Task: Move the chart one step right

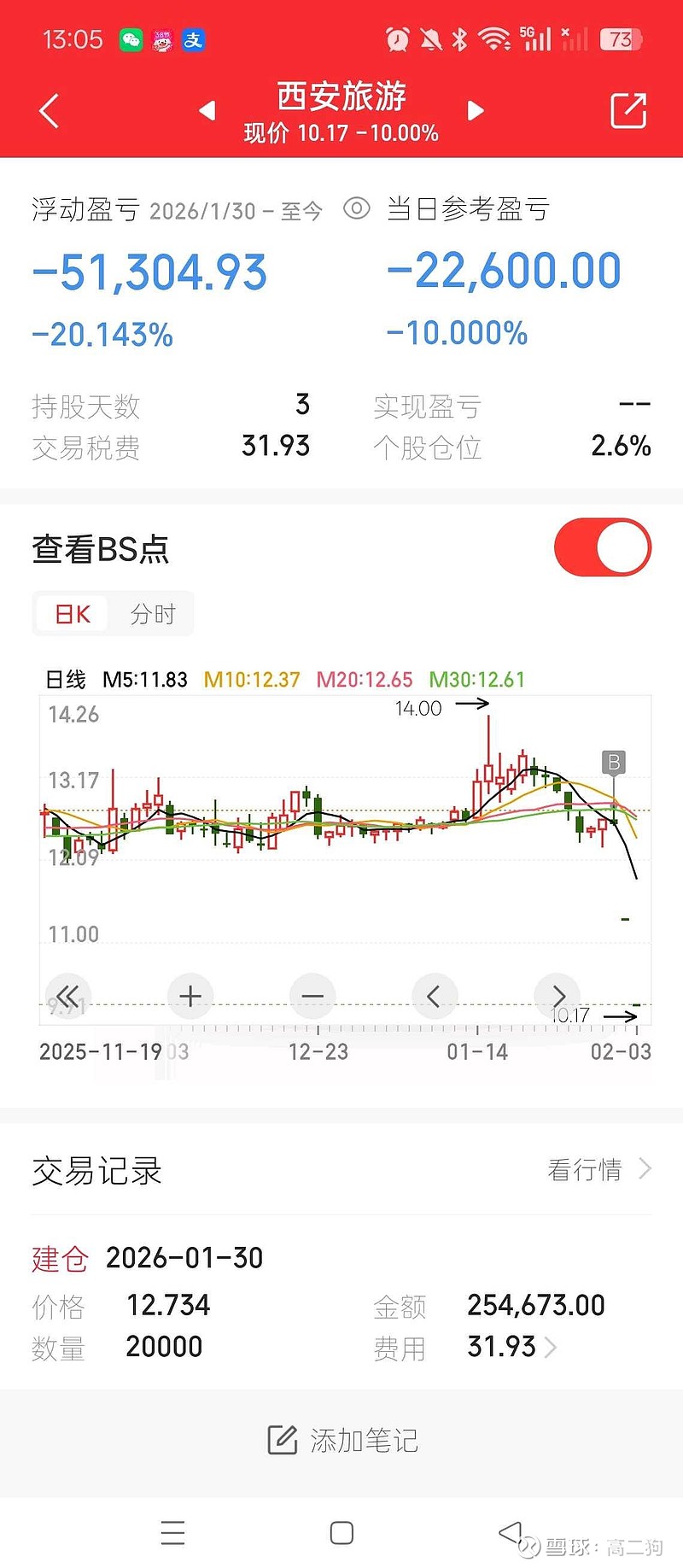Action: click(558, 996)
